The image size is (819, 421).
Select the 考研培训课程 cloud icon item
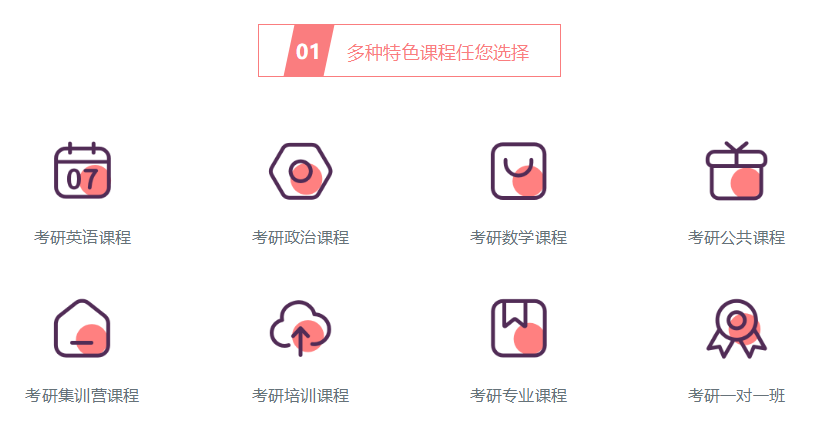point(299,328)
